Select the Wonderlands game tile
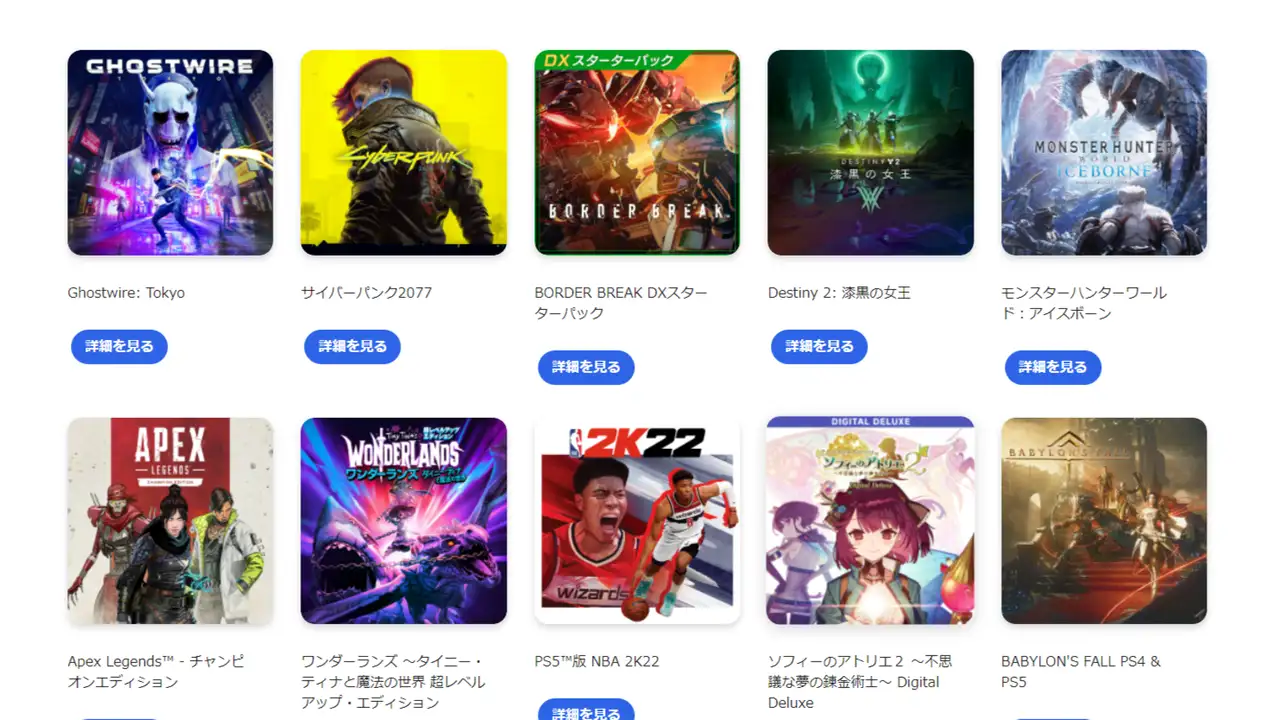 pyautogui.click(x=403, y=520)
